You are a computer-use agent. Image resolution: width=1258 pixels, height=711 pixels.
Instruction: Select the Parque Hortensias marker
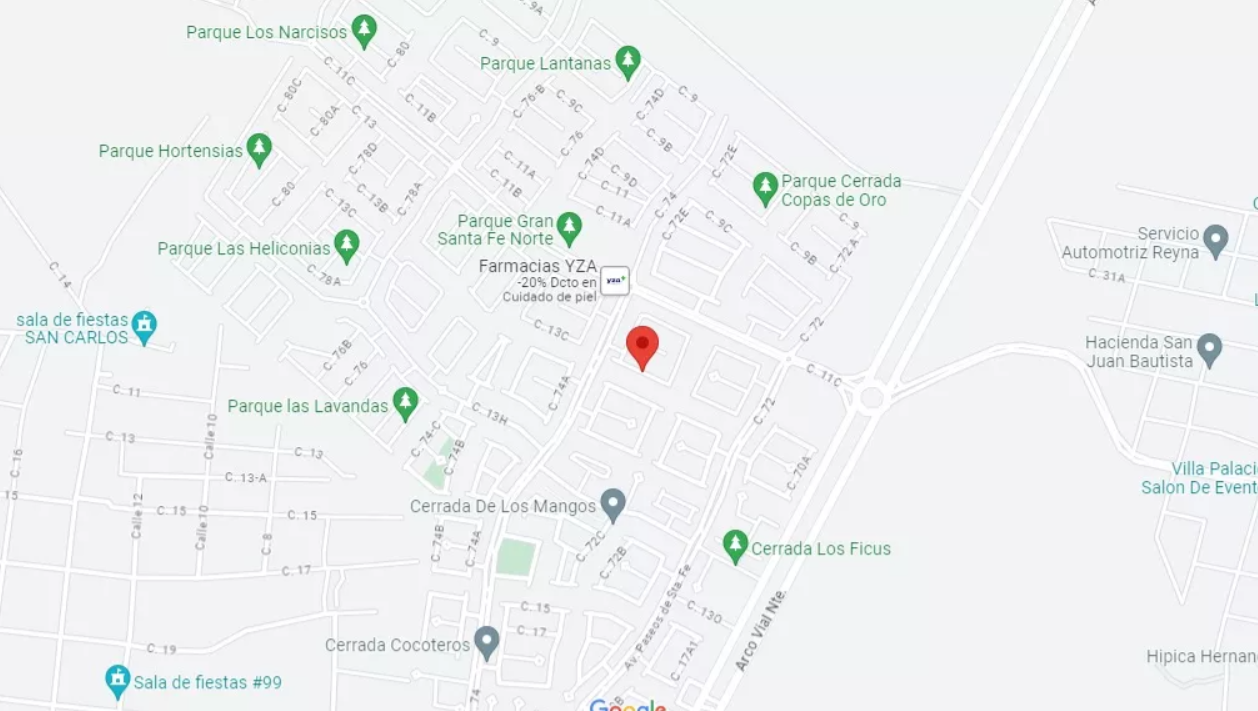tap(259, 151)
